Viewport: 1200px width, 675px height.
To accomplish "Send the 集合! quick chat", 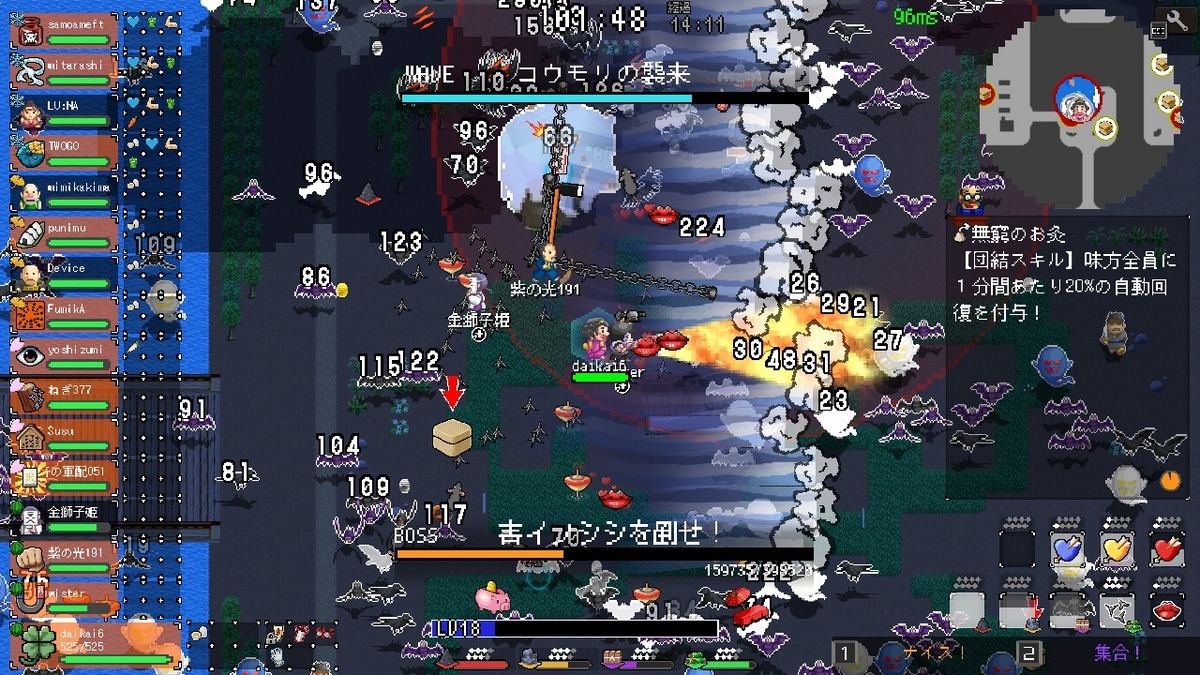I will 1117,653.
